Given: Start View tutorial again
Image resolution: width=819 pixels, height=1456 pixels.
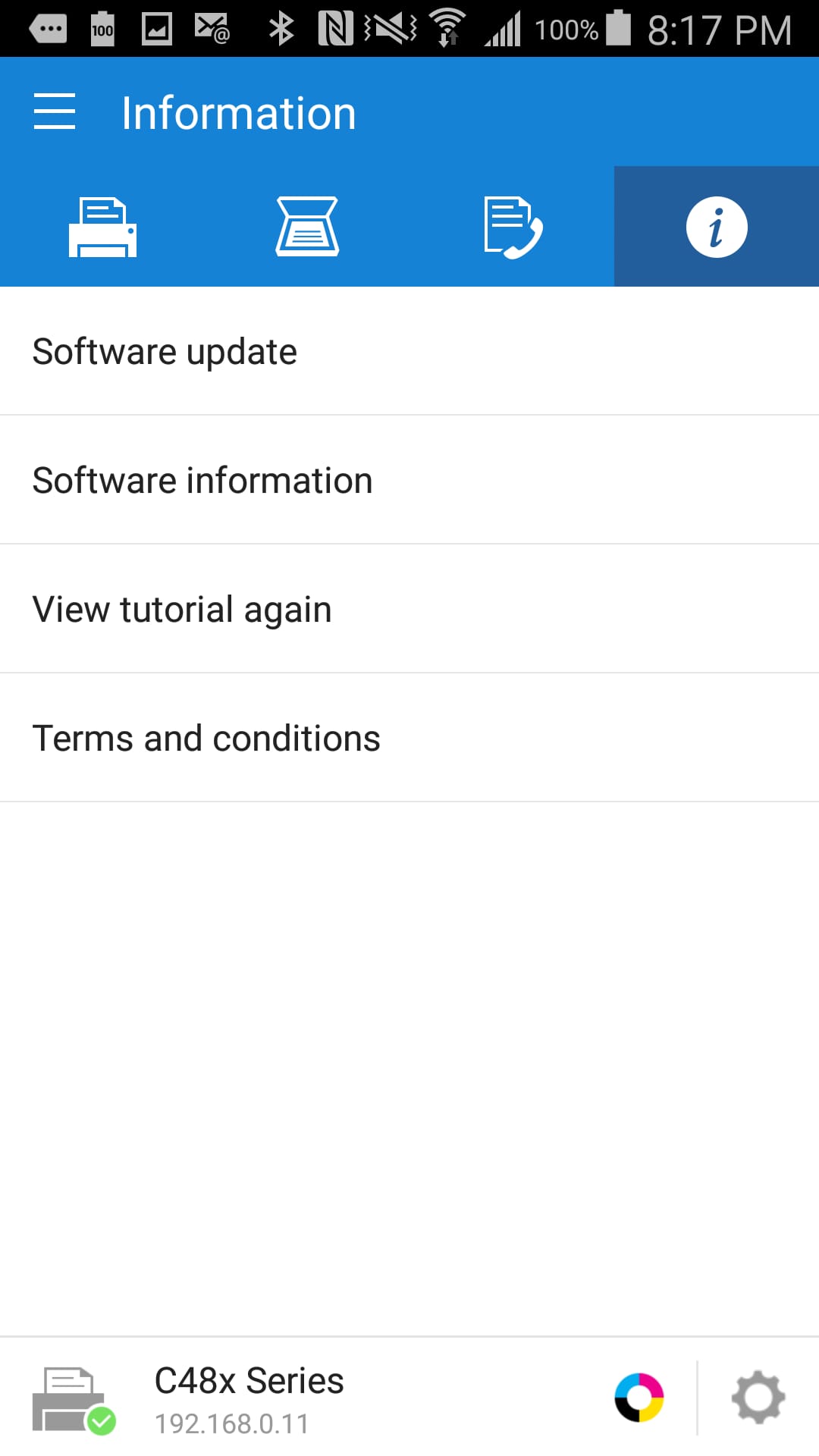Looking at the screenshot, I should pyautogui.click(x=181, y=608).
